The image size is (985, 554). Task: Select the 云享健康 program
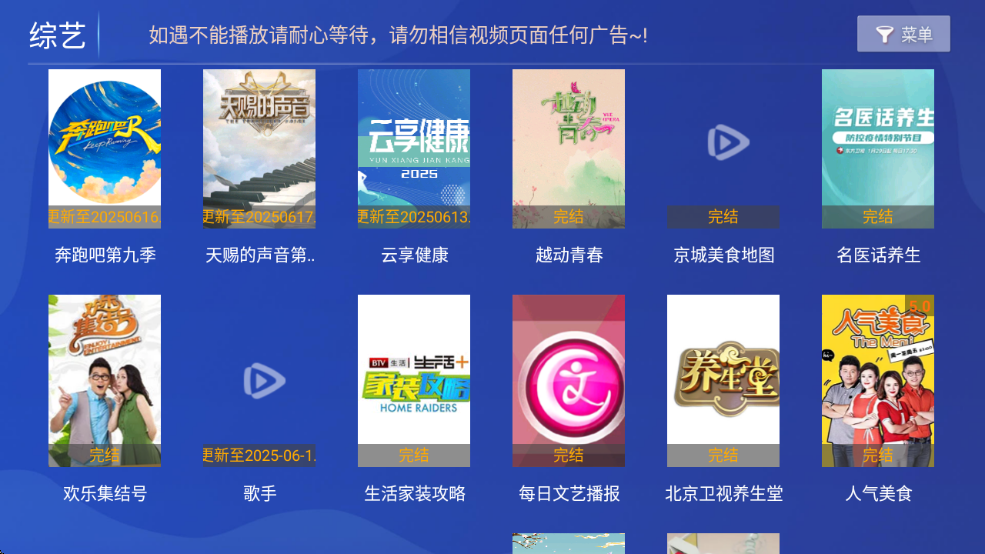(x=414, y=149)
